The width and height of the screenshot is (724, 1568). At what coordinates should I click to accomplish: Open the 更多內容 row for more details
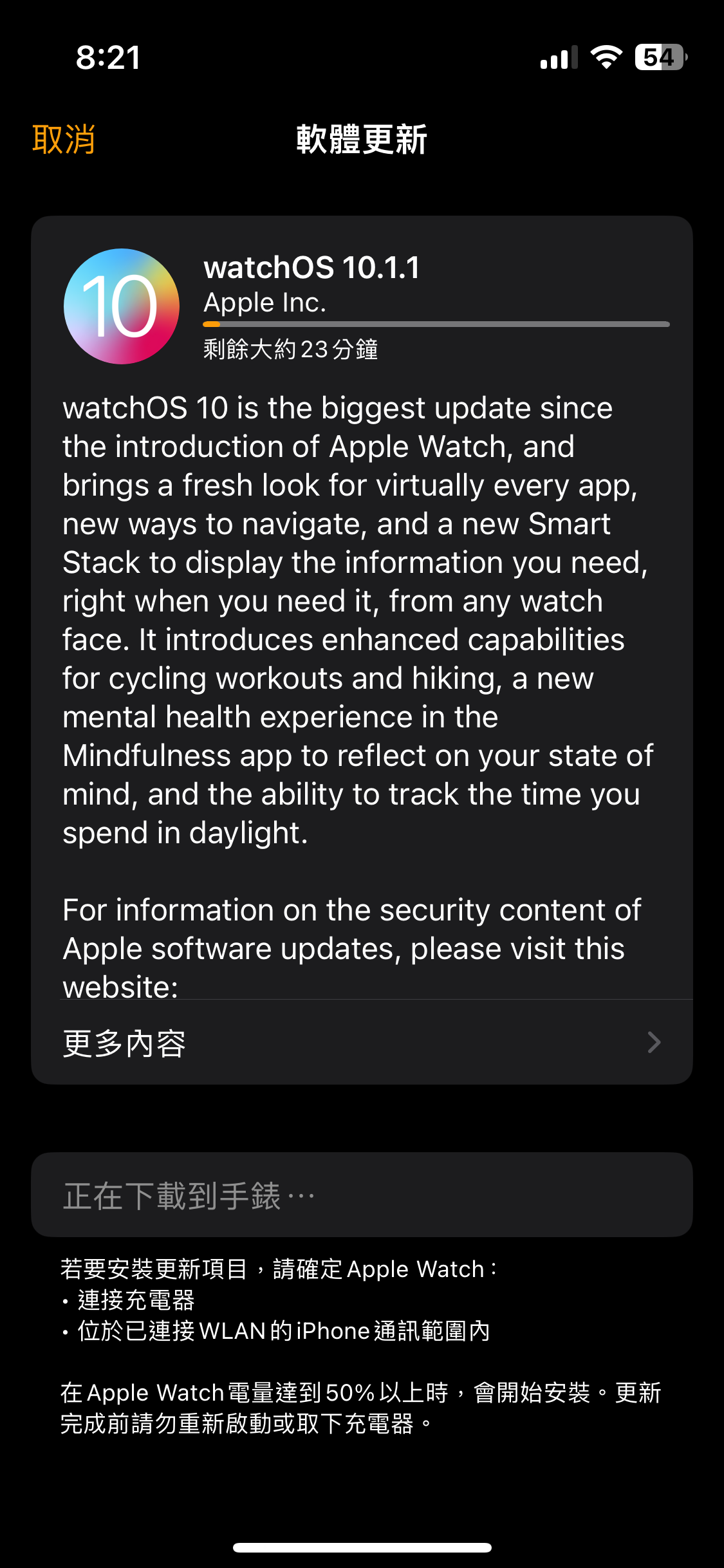pyautogui.click(x=362, y=1042)
